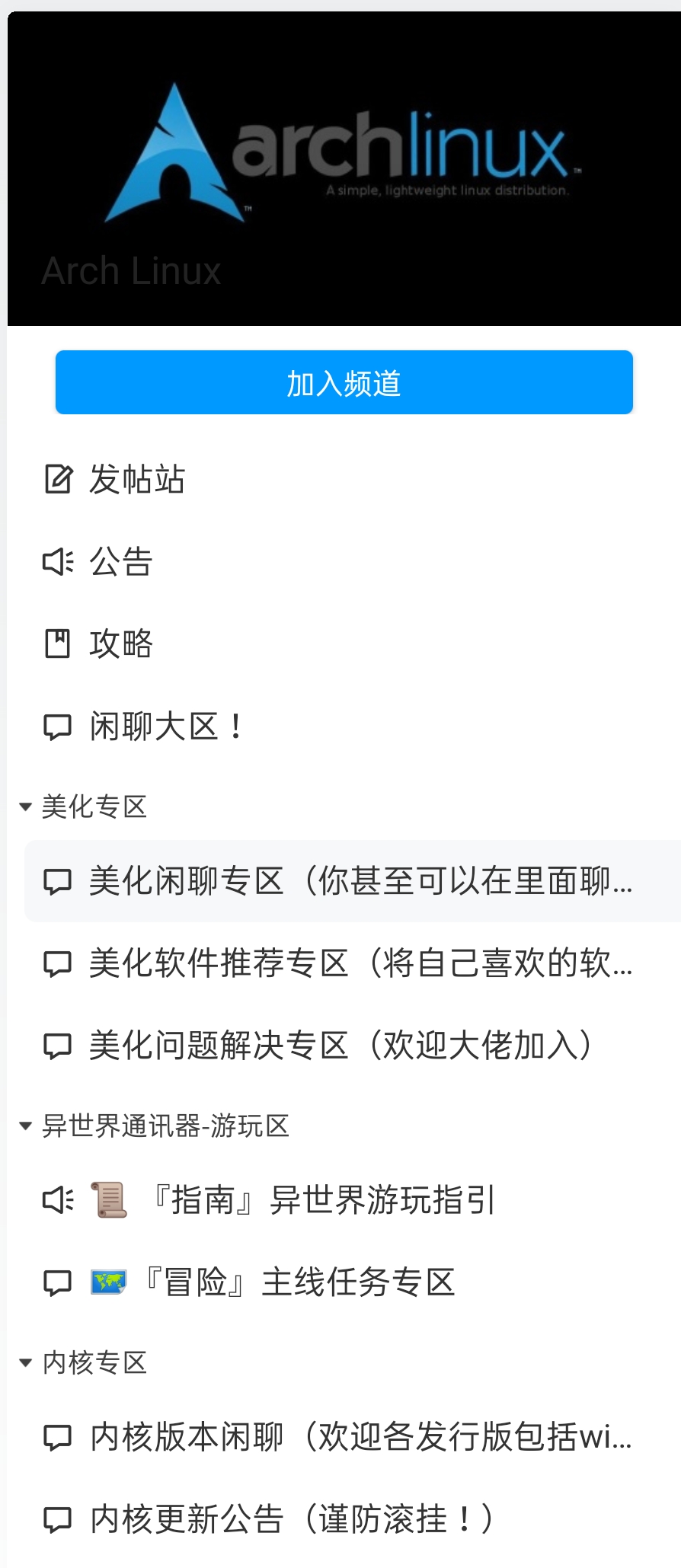Screen dimensions: 681x1568
Task: Click the map emoji in 冒险主线任务专区
Action: click(109, 1282)
